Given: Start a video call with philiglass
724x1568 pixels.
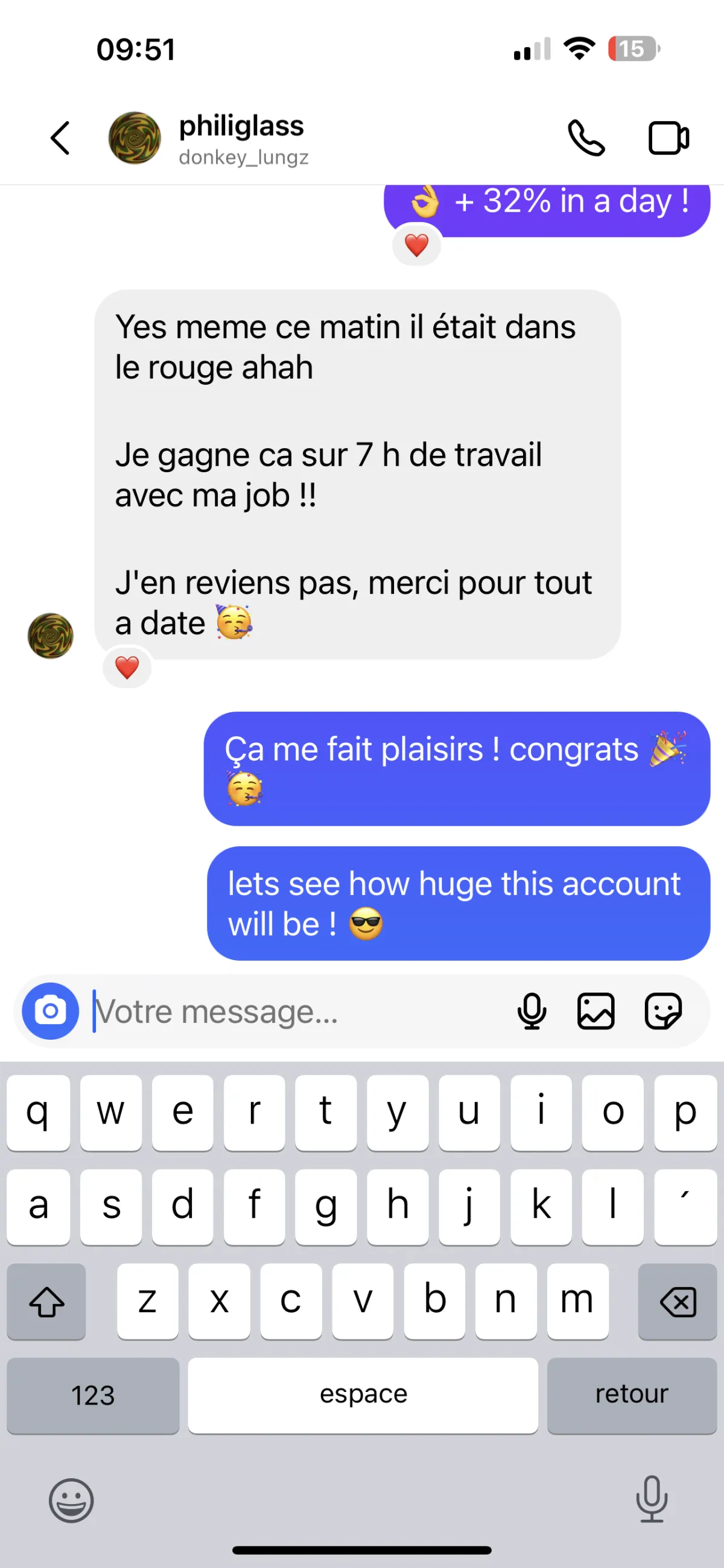Looking at the screenshot, I should click(668, 138).
